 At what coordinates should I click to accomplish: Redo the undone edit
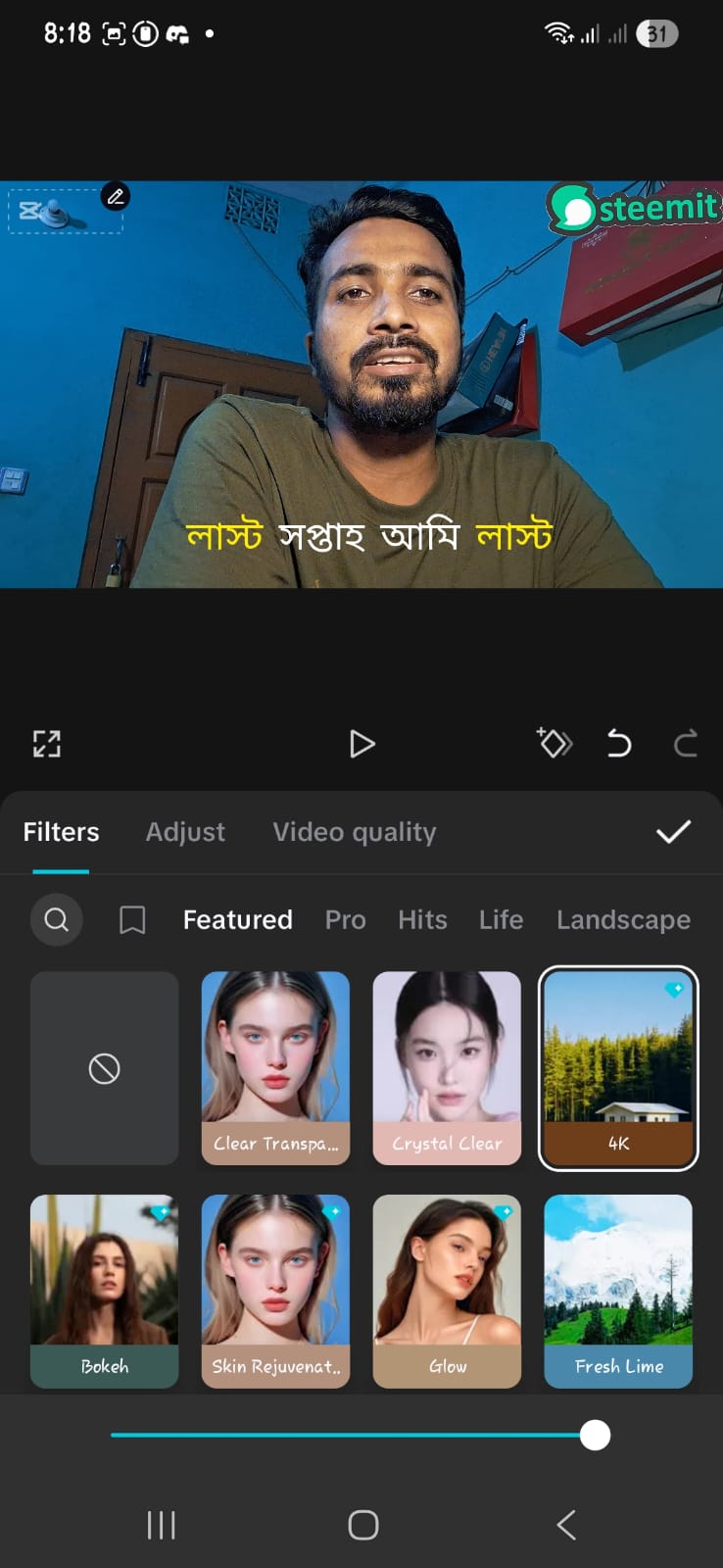coord(686,744)
